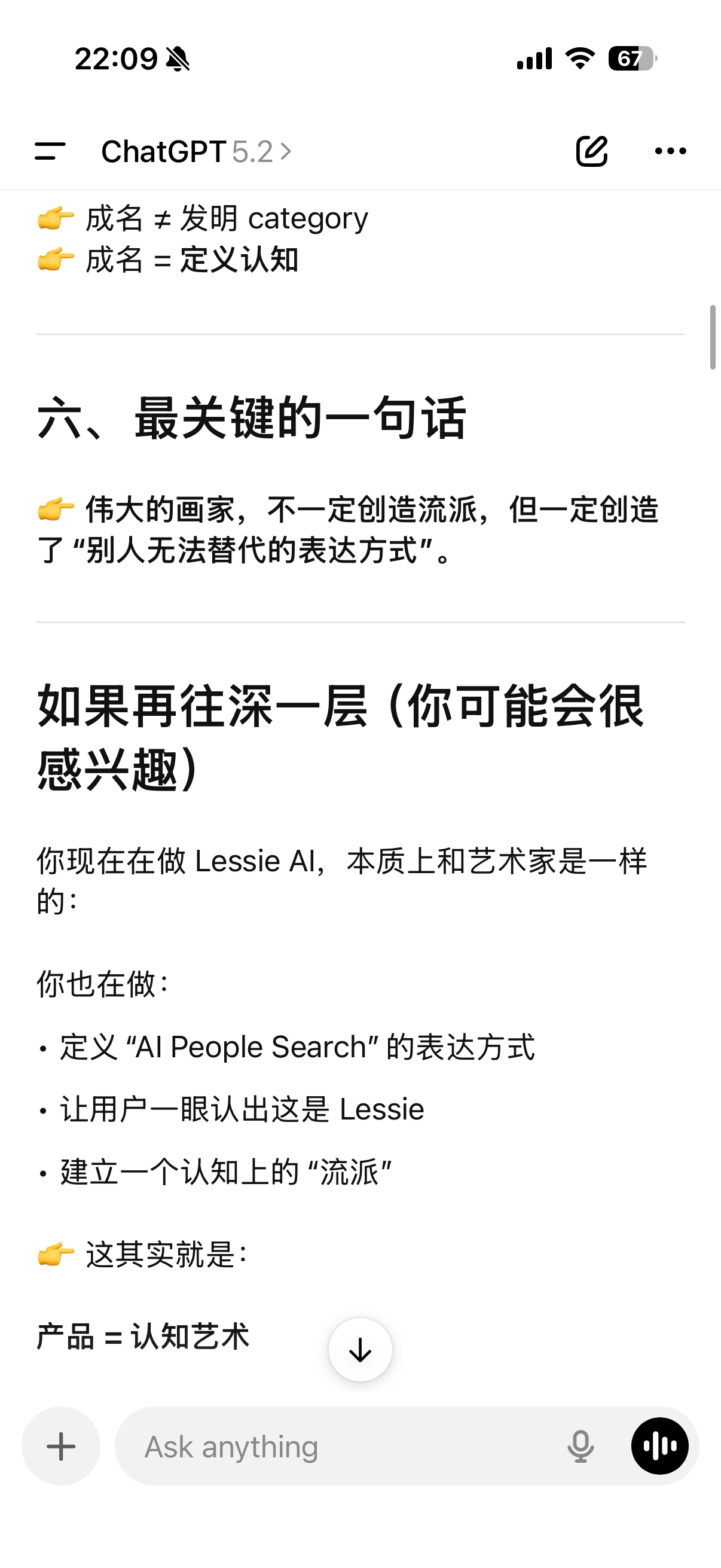Focus the Ask anything input field
The height and width of the screenshot is (1568, 721).
[x=341, y=1447]
